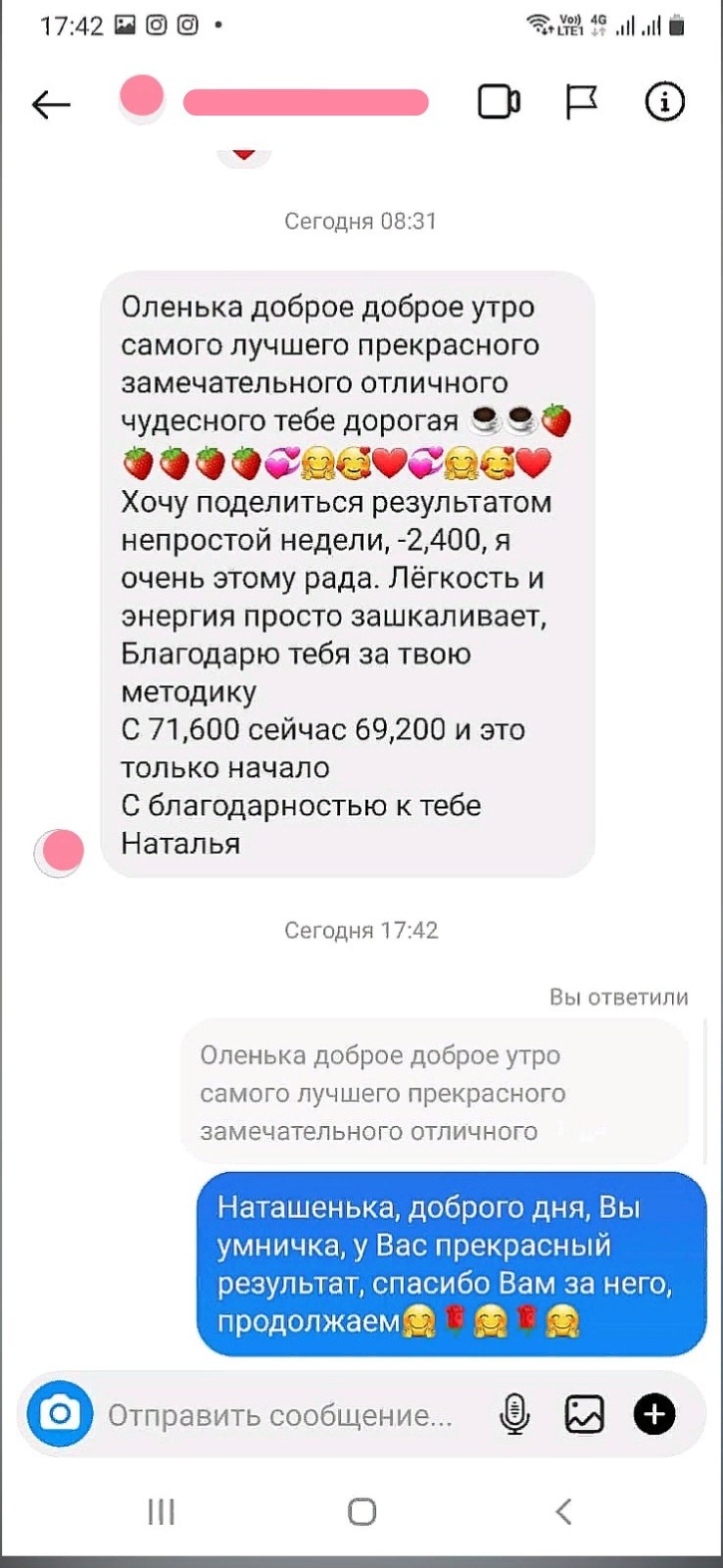Tap the system home button
This screenshot has height=1568, width=723.
click(361, 1512)
